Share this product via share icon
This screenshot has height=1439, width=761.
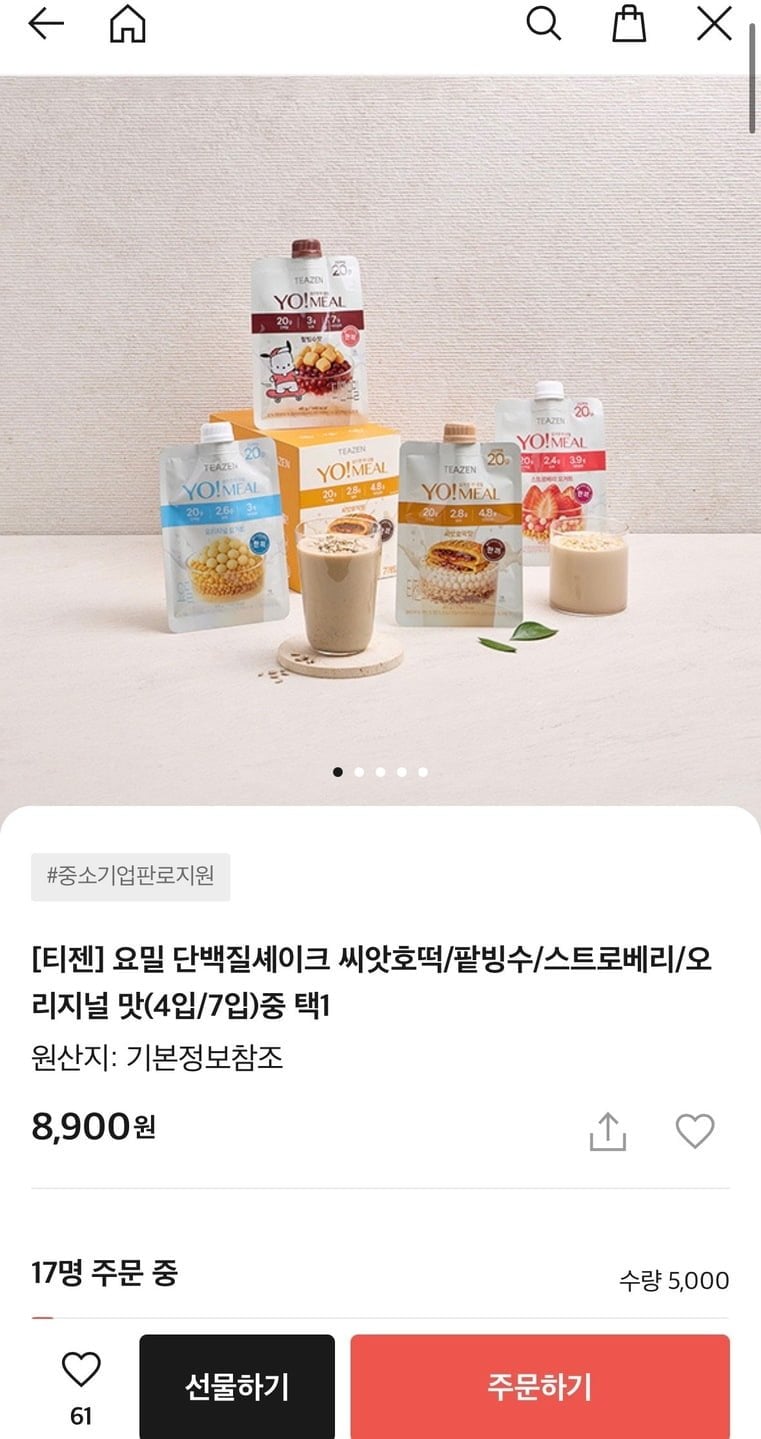point(607,1131)
